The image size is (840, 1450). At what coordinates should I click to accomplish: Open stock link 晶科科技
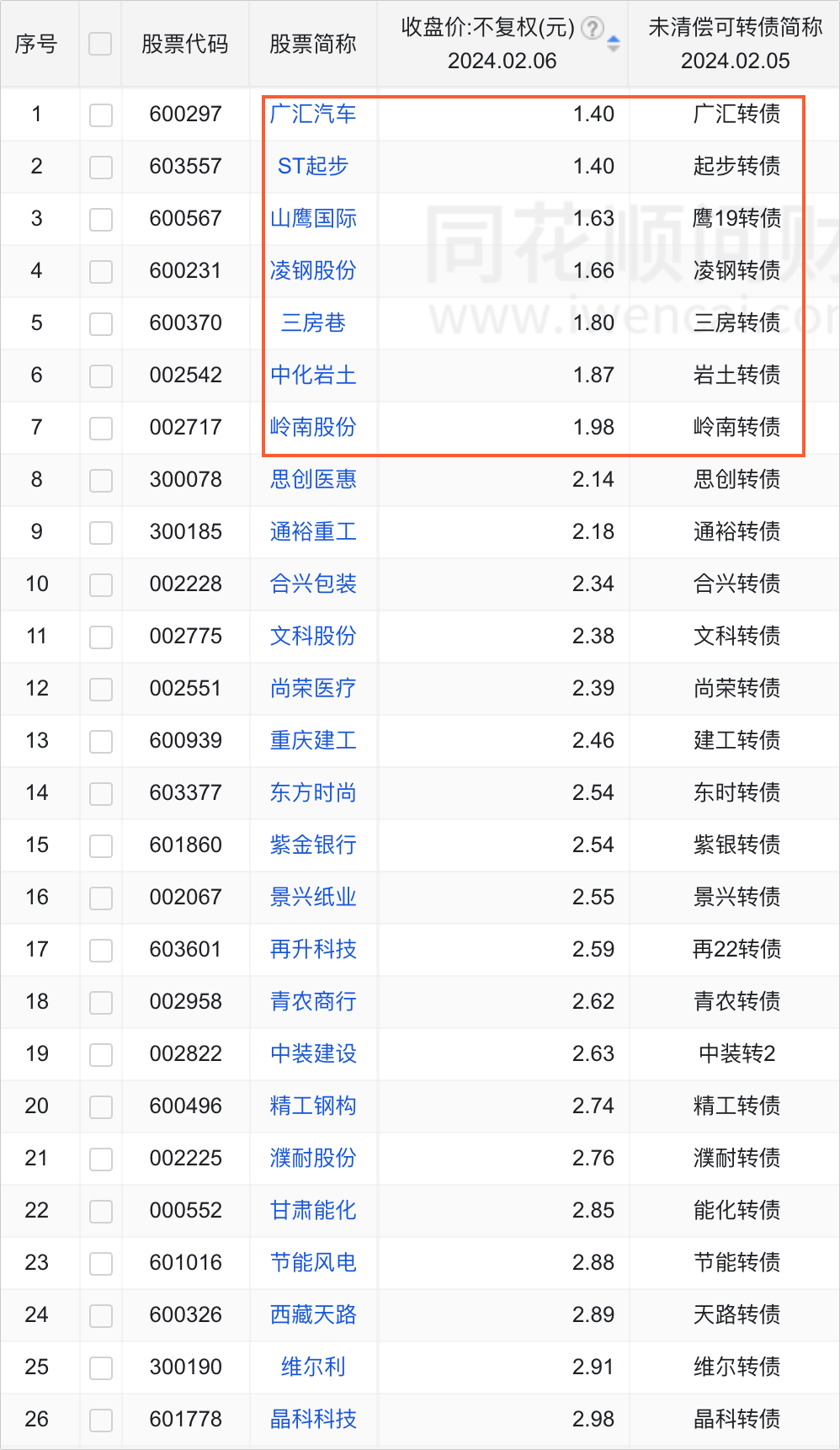(x=313, y=1419)
